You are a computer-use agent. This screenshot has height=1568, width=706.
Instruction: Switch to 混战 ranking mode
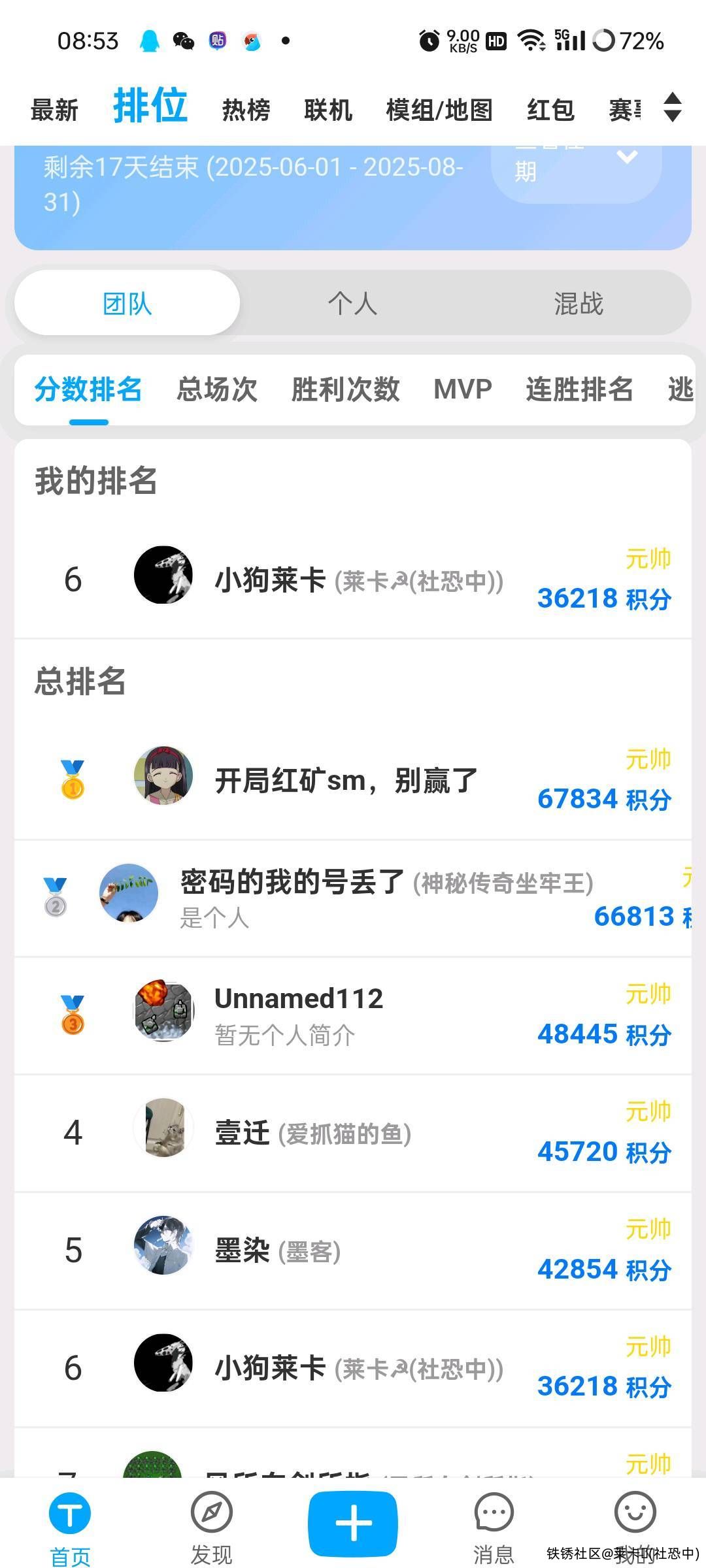pos(578,303)
